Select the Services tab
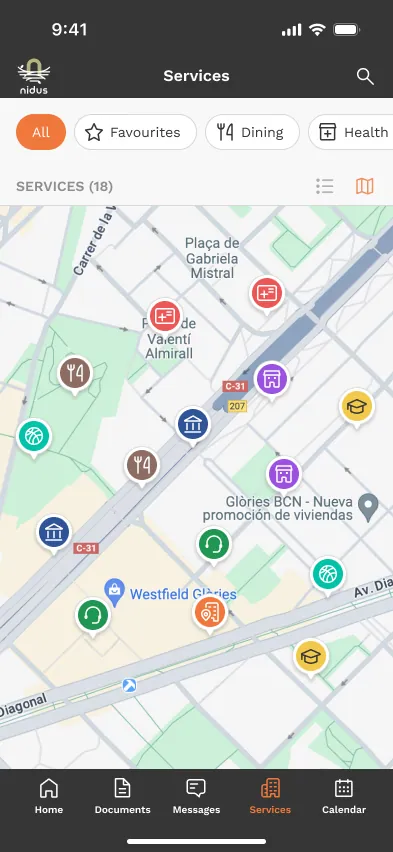Image resolution: width=393 pixels, height=852 pixels. tap(270, 795)
